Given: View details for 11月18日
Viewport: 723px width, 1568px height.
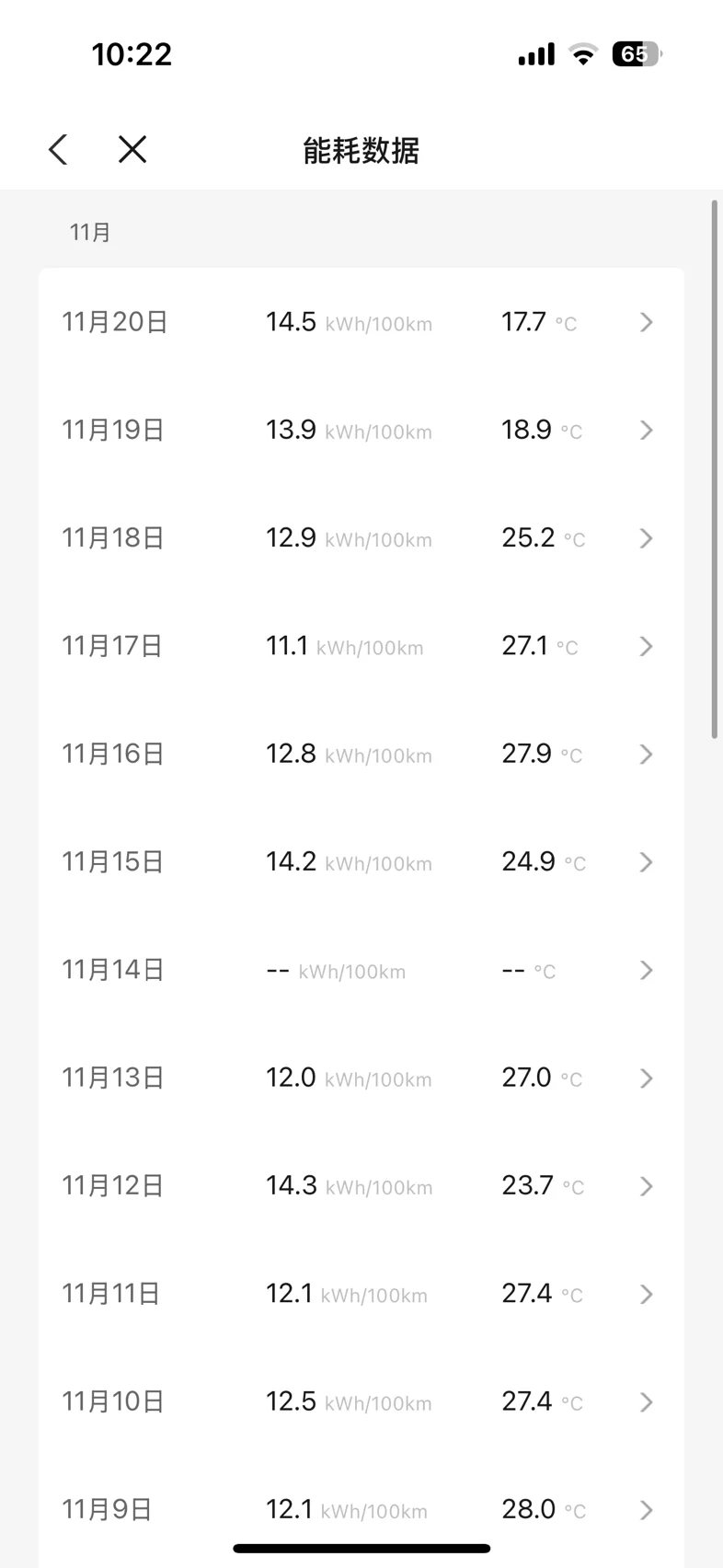Looking at the screenshot, I should click(x=361, y=537).
